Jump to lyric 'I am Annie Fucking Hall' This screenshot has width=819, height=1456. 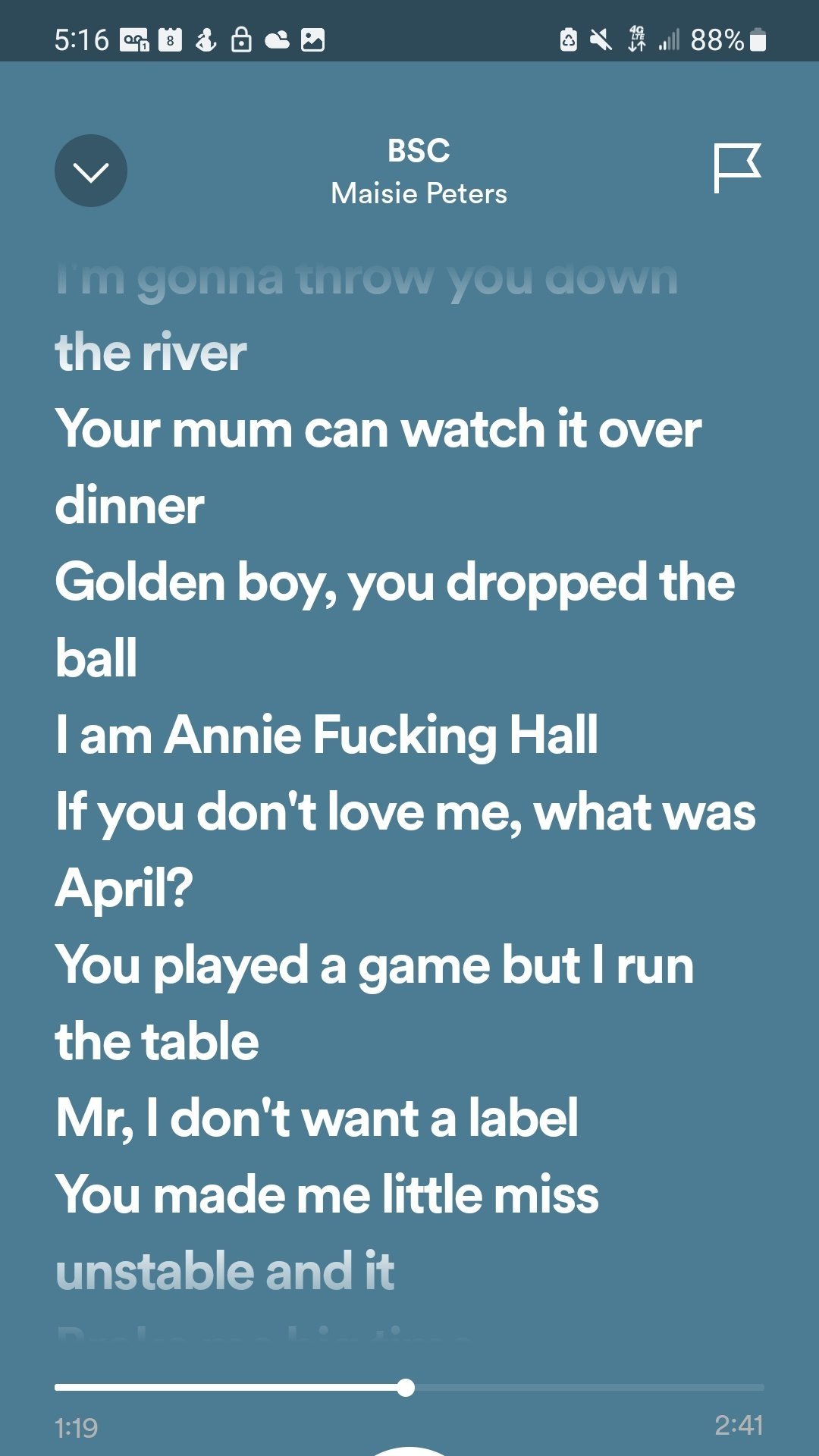coord(327,735)
